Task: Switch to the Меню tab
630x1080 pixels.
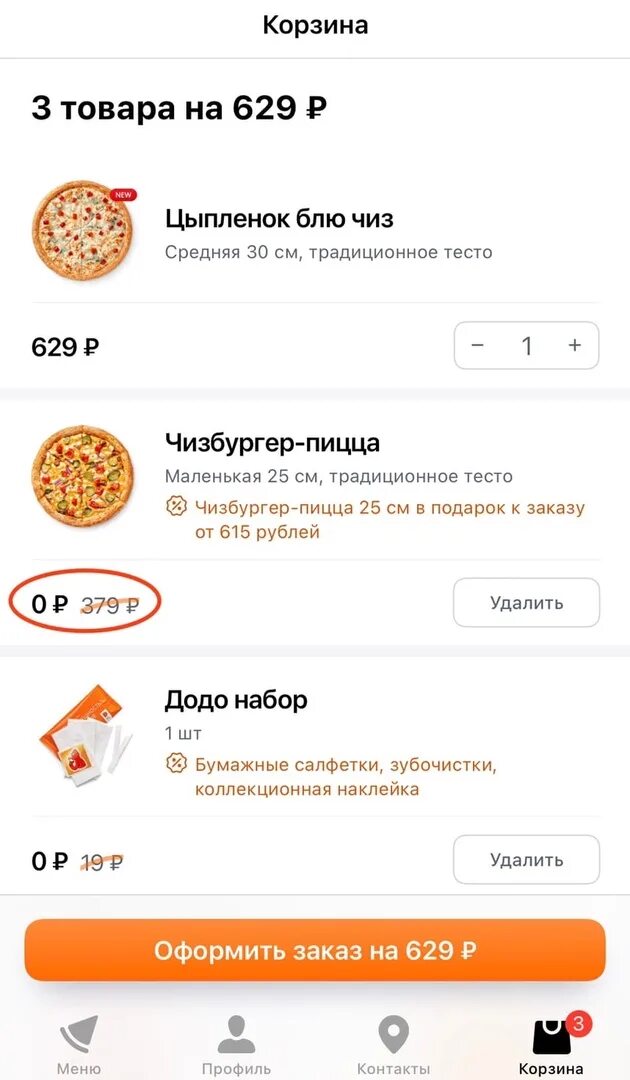Action: [79, 1044]
